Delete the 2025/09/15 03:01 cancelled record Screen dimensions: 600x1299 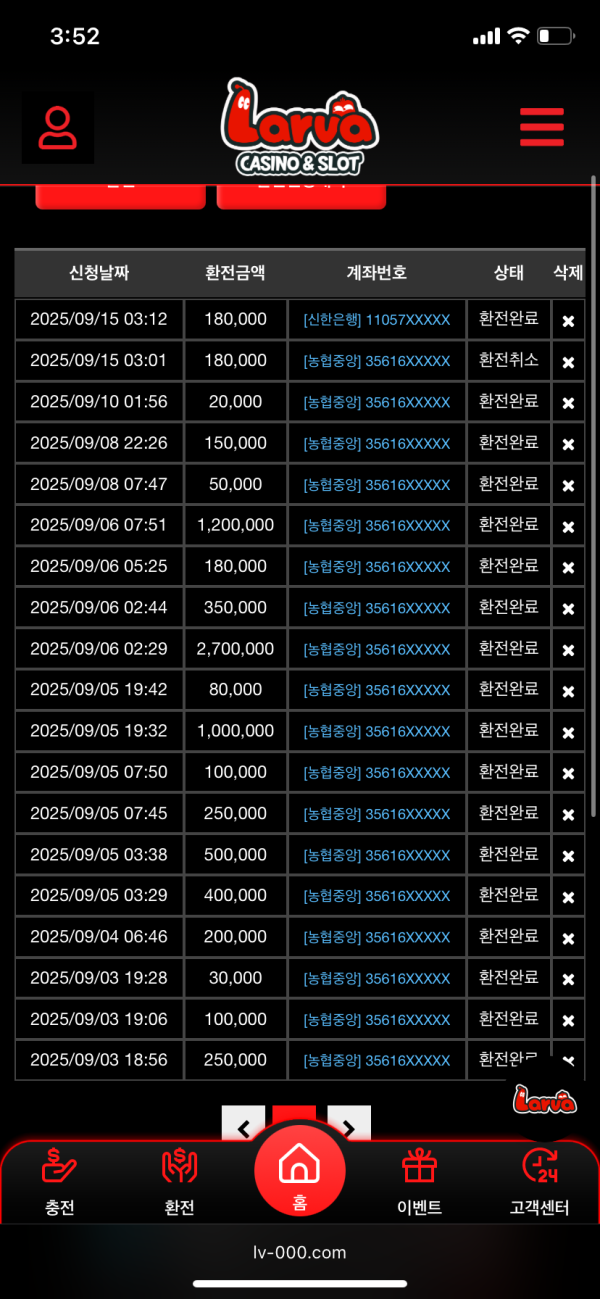(x=568, y=362)
